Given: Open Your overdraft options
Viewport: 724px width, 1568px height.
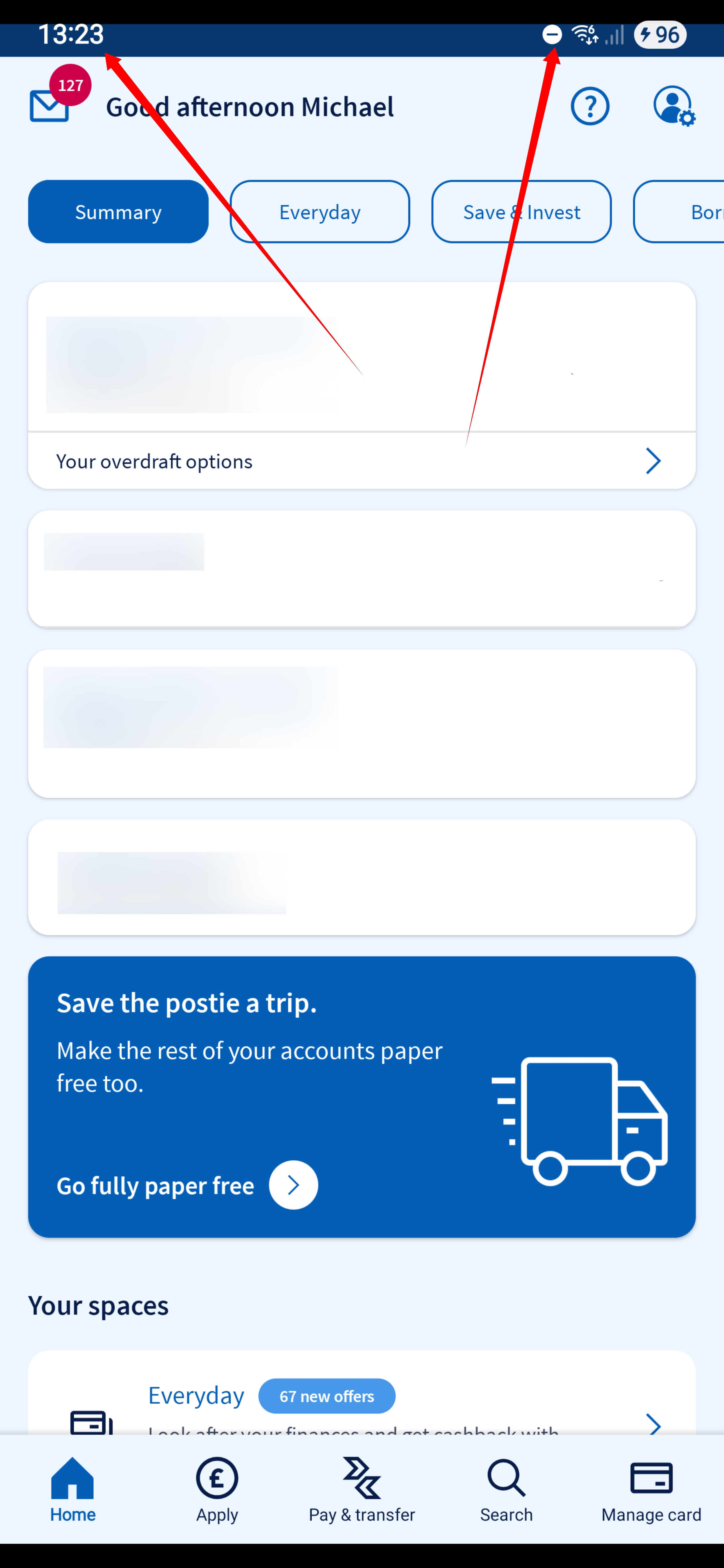Looking at the screenshot, I should click(362, 461).
